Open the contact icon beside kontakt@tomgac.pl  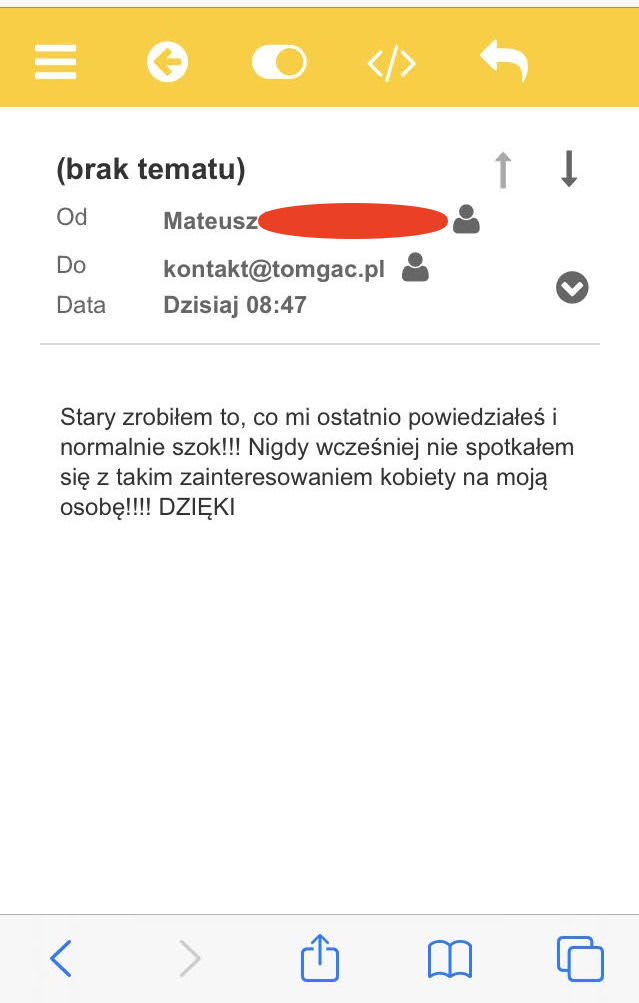[415, 268]
